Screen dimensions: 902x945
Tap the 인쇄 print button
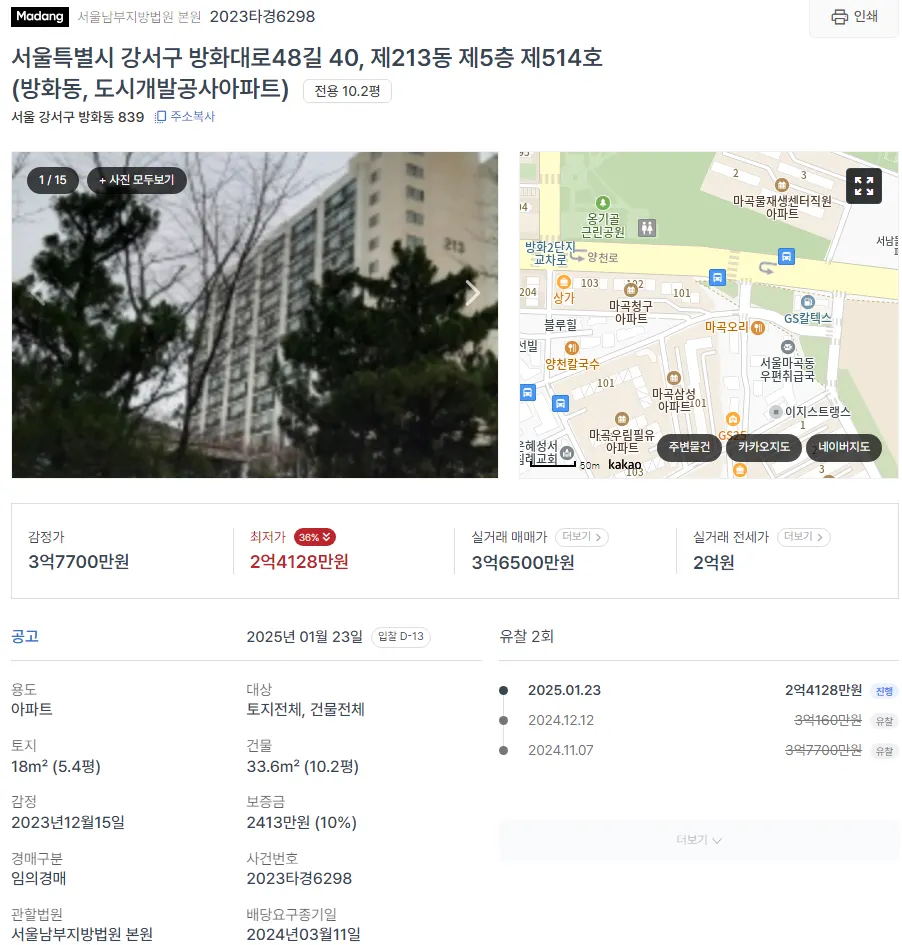[854, 16]
